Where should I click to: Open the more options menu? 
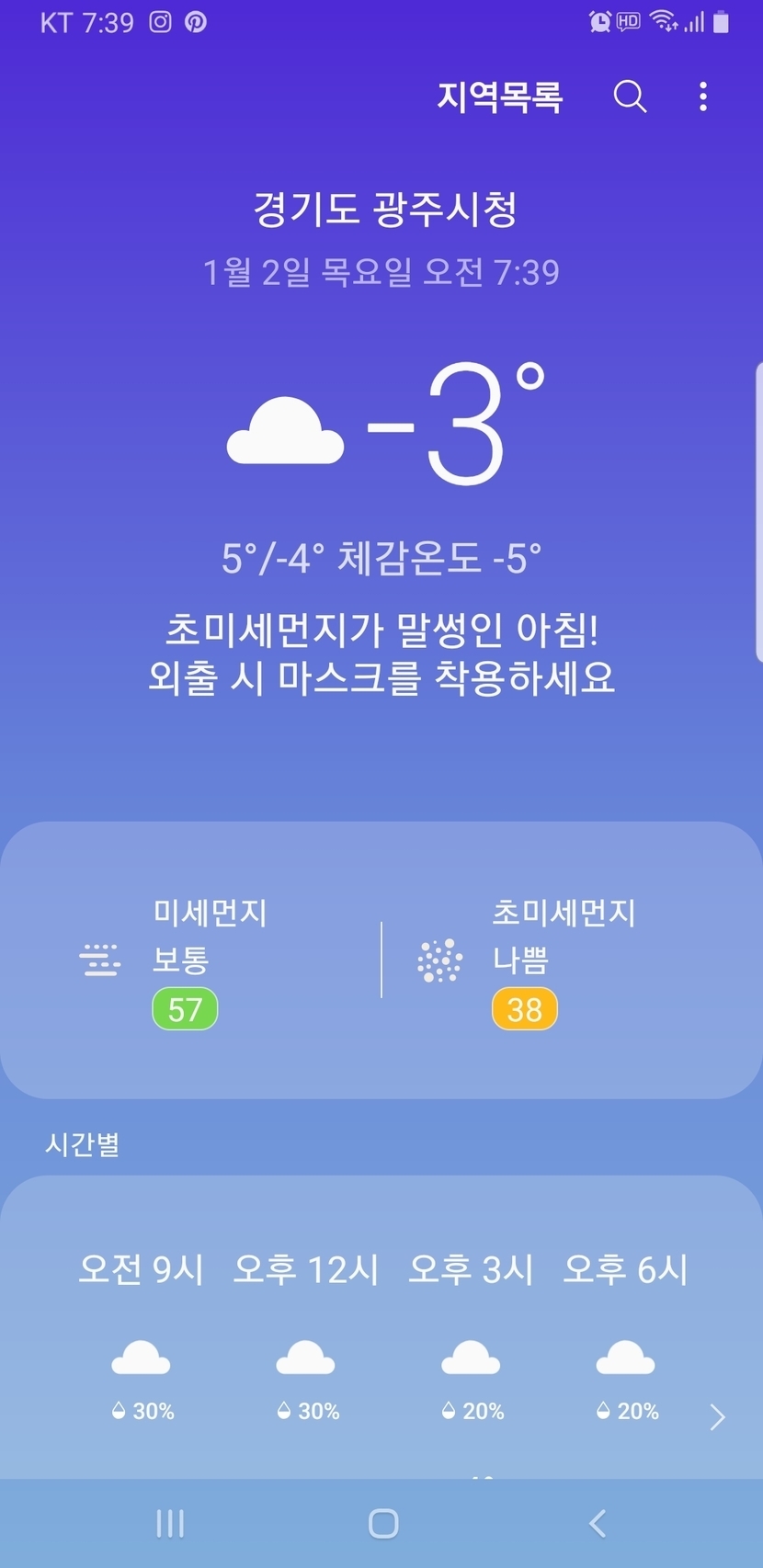703,97
